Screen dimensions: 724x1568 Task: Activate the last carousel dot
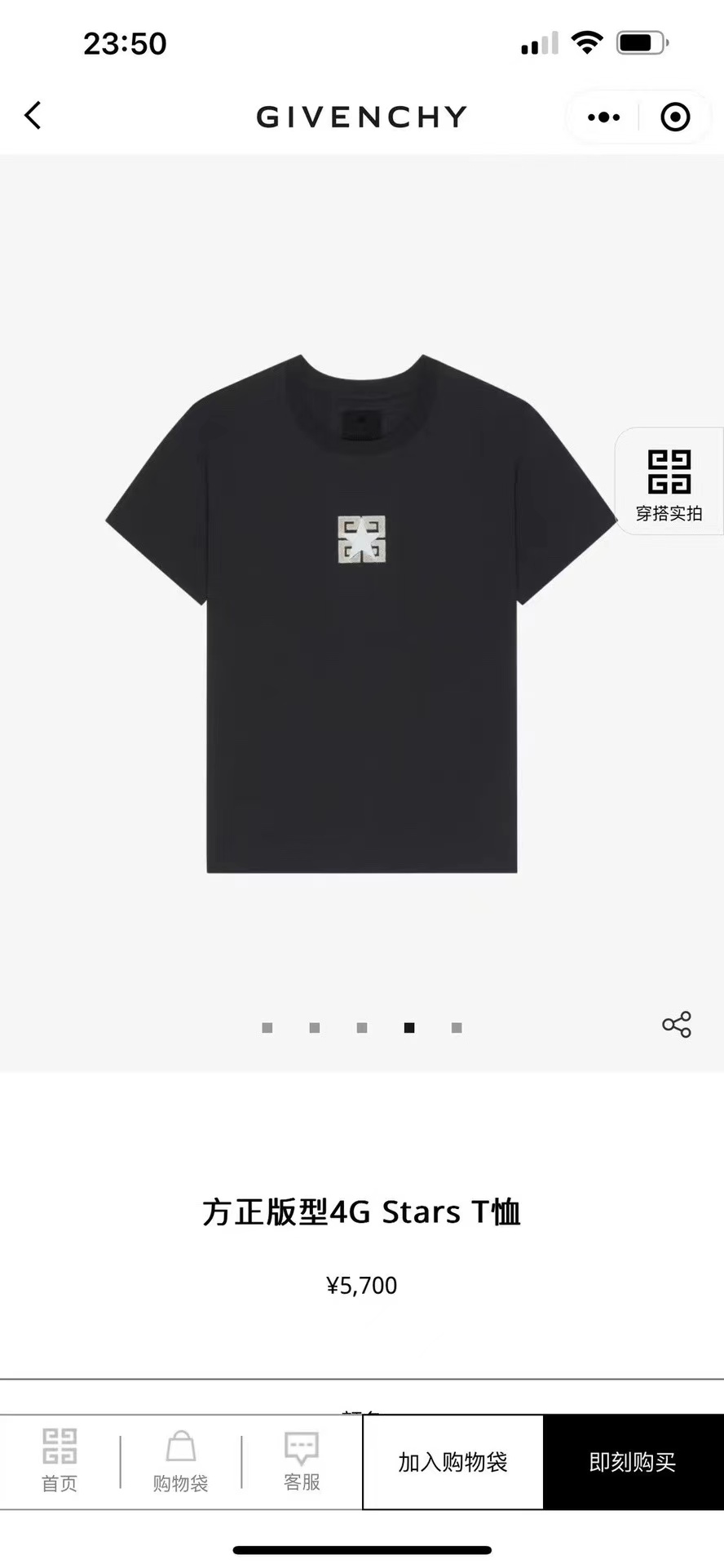[457, 1027]
